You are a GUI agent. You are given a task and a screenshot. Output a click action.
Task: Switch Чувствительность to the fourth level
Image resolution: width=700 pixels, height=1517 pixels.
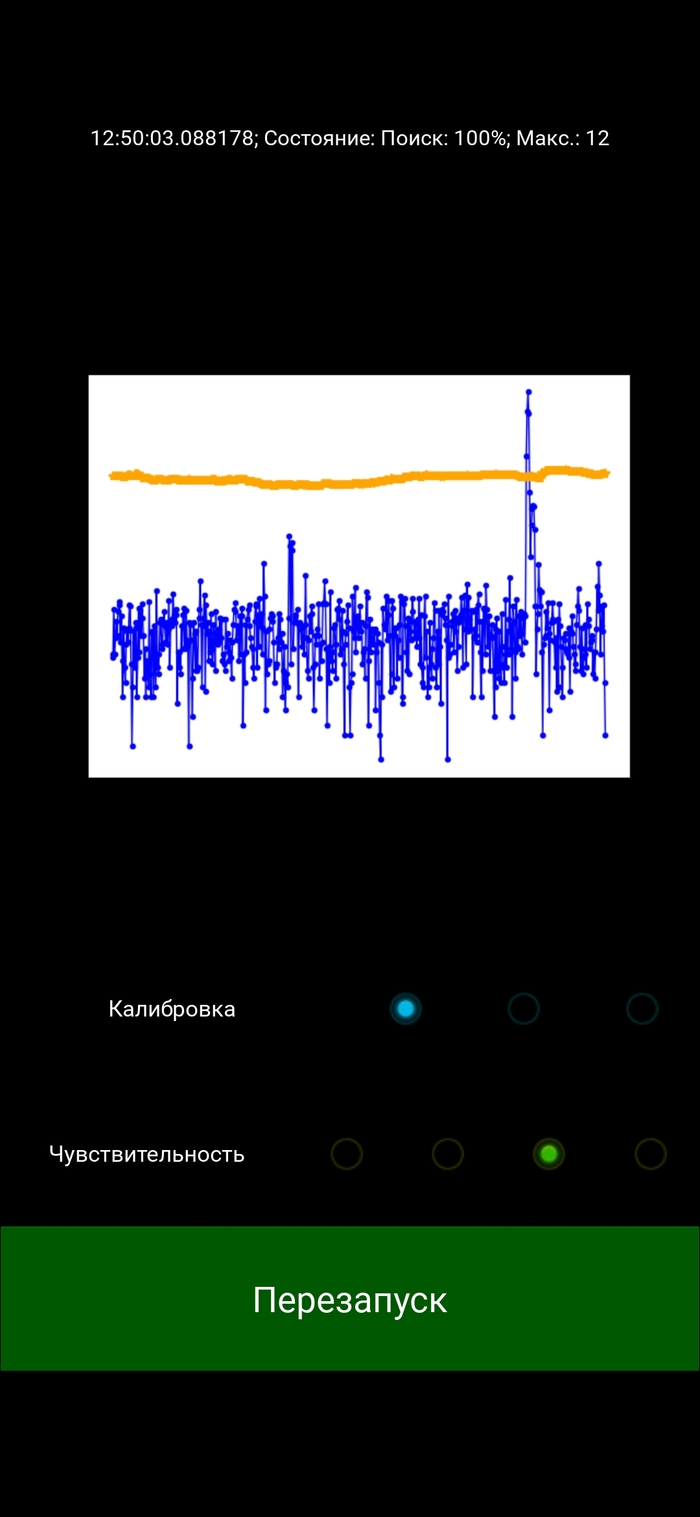650,1154
